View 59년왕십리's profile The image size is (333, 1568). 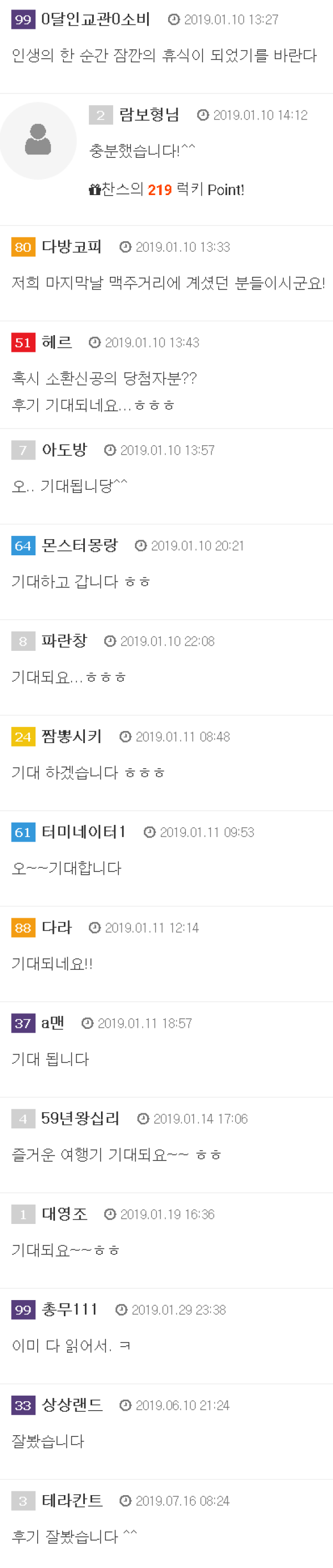pyautogui.click(x=80, y=1119)
